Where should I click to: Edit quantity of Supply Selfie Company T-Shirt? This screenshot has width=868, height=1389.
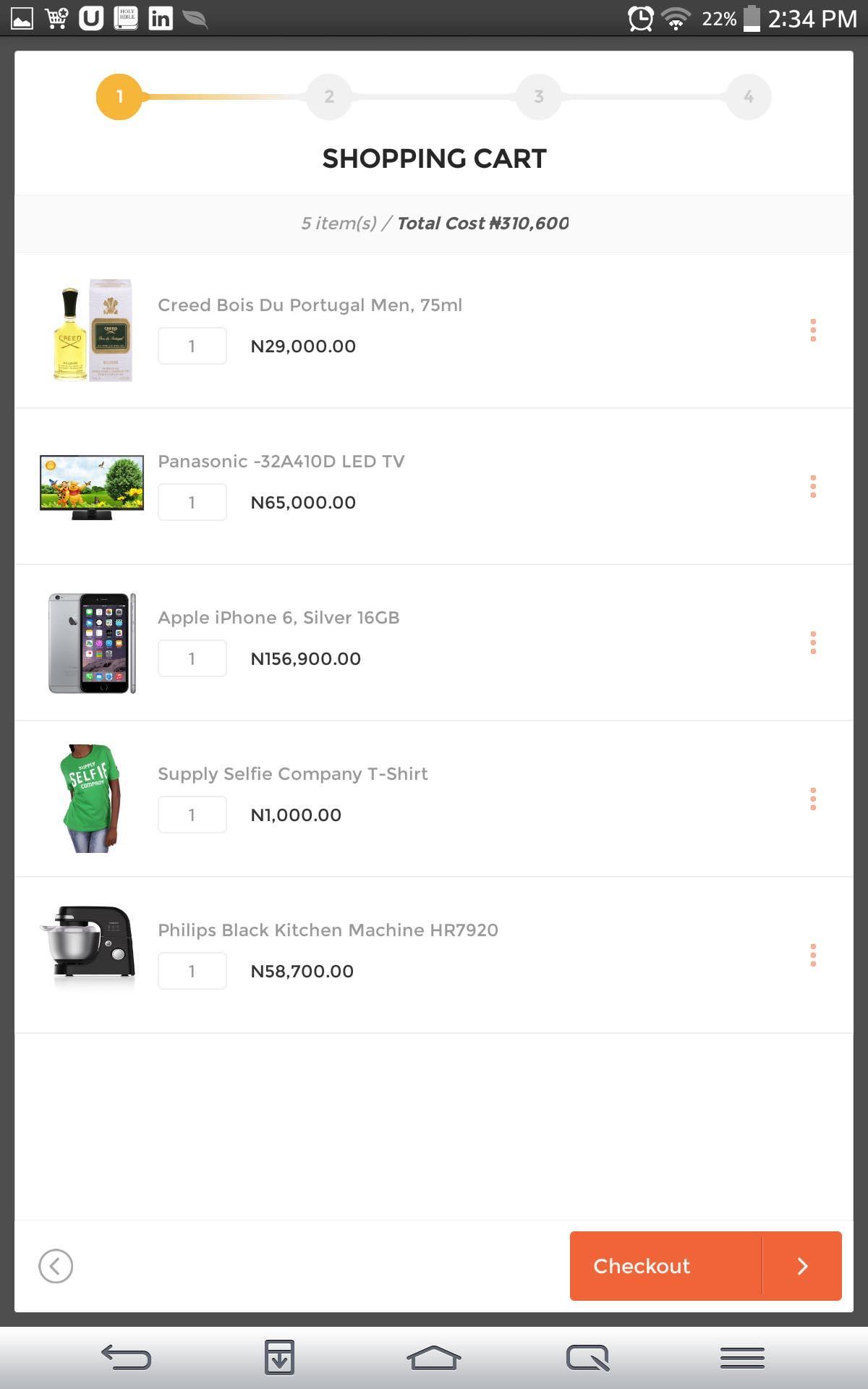[x=192, y=815]
